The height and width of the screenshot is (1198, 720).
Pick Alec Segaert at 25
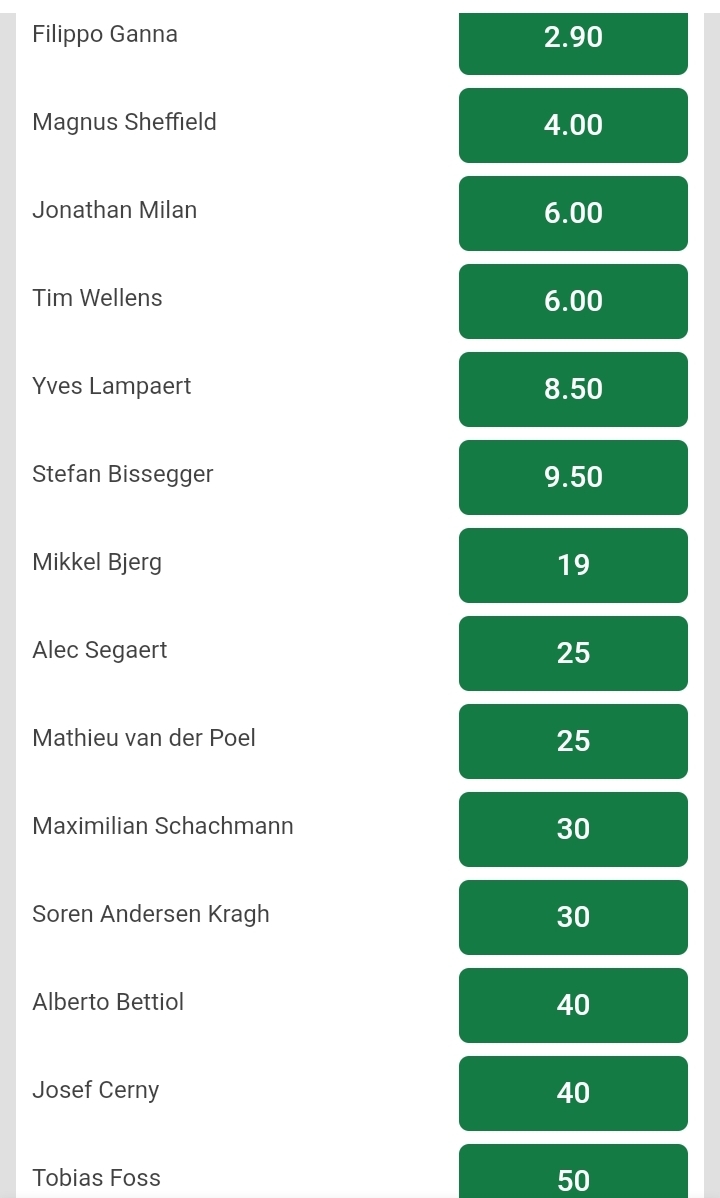click(573, 653)
